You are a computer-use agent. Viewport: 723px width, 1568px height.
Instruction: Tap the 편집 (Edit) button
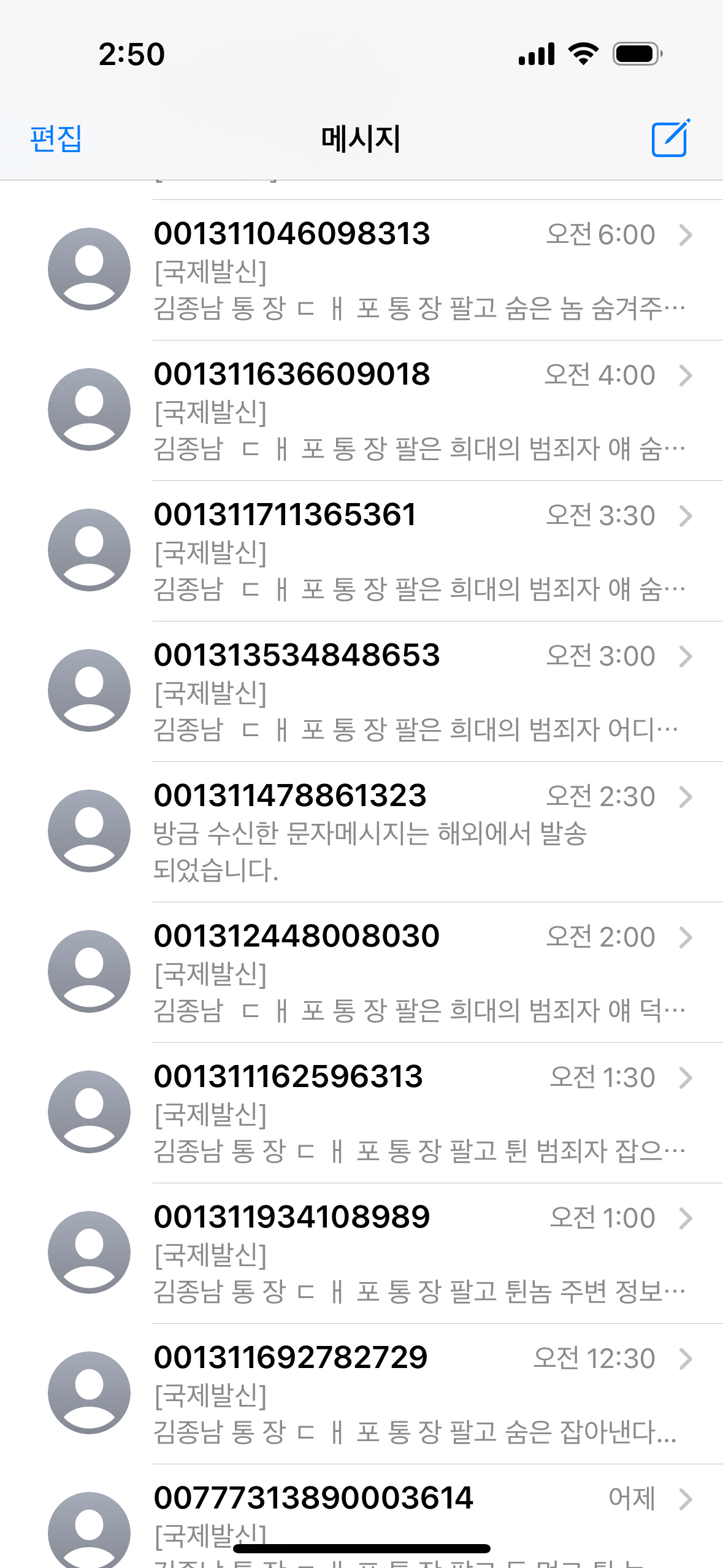pyautogui.click(x=56, y=139)
